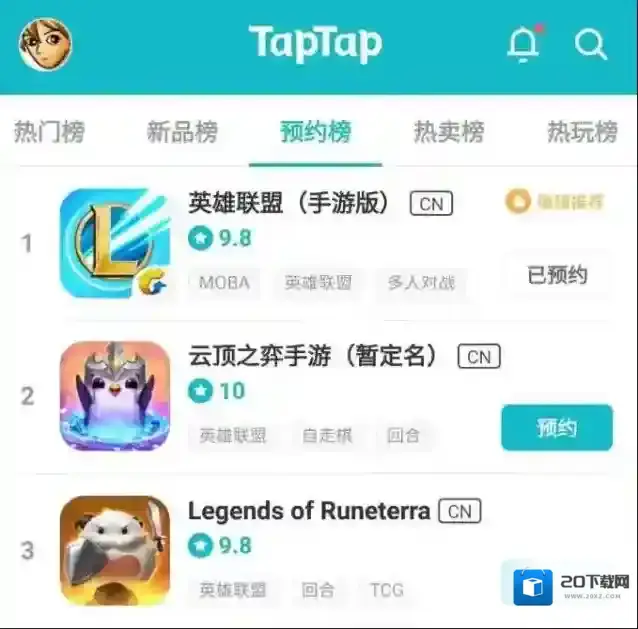638x629 pixels.
Task: Open 英雄联盟（手游版） game page
Action: point(288,203)
